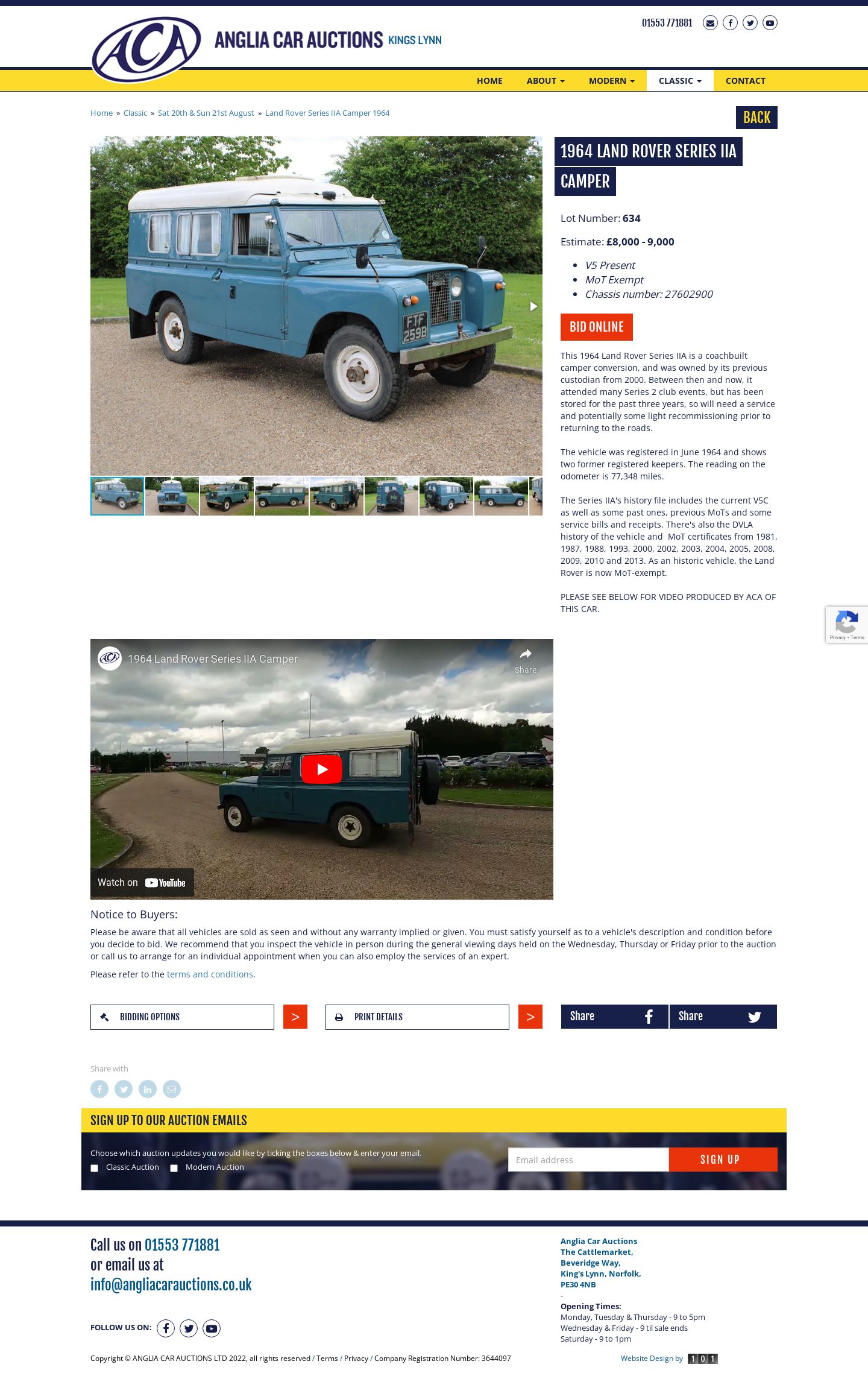Open the MODERN dropdown menu
868x1373 pixels.
(611, 81)
